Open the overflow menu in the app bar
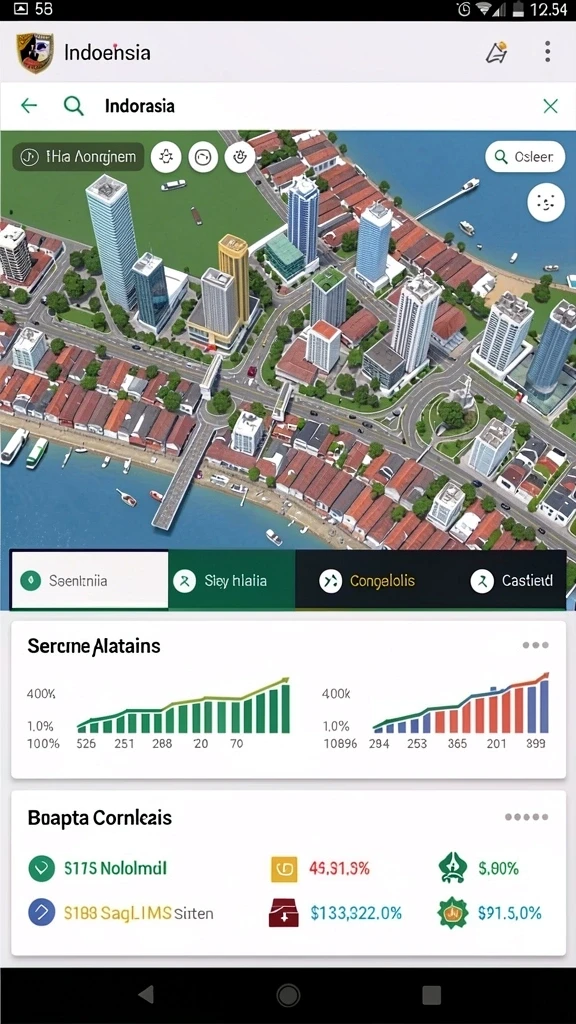 [x=547, y=52]
